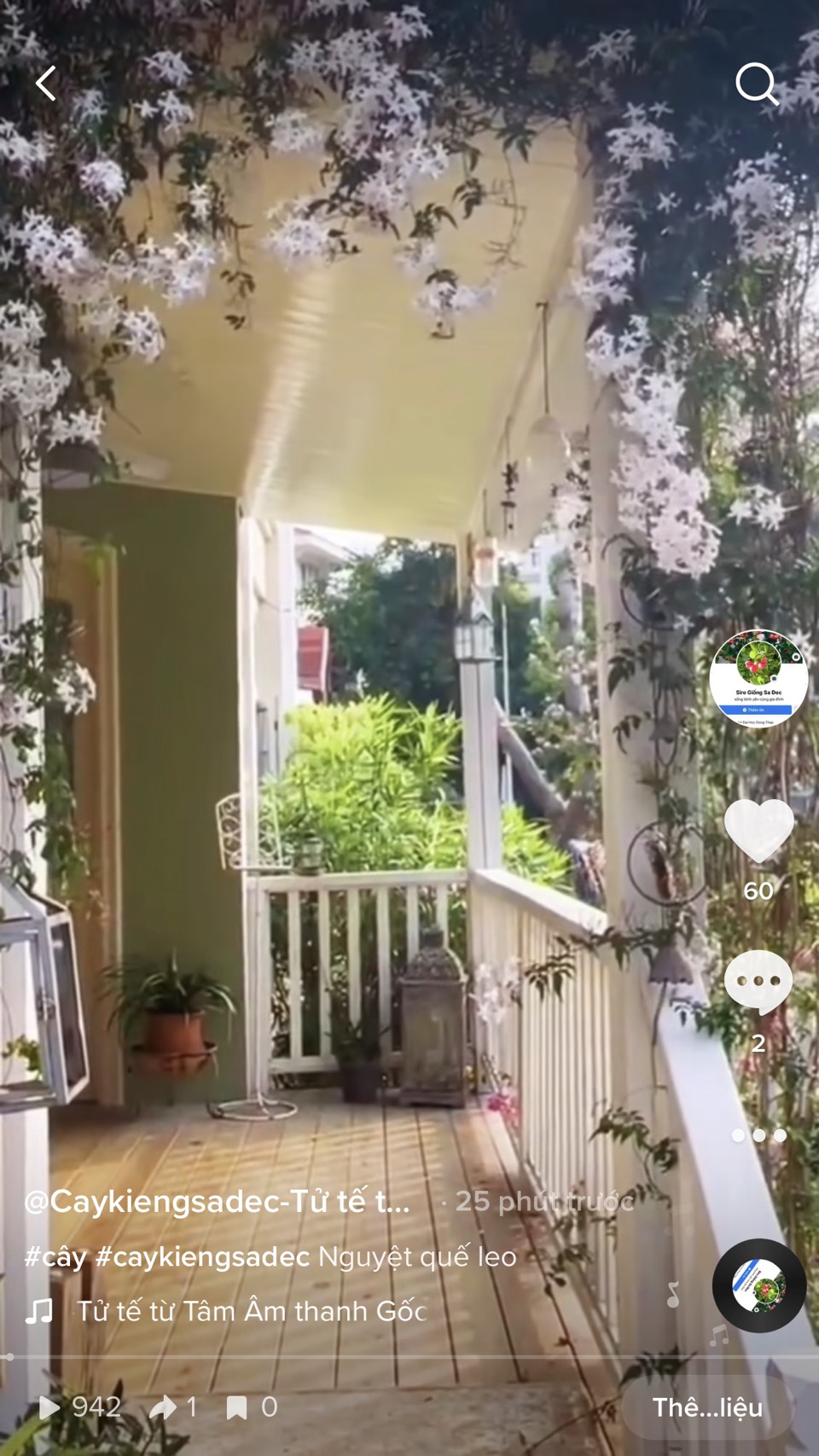The width and height of the screenshot is (819, 1456).
Task: Open the comments bubble
Action: (758, 983)
